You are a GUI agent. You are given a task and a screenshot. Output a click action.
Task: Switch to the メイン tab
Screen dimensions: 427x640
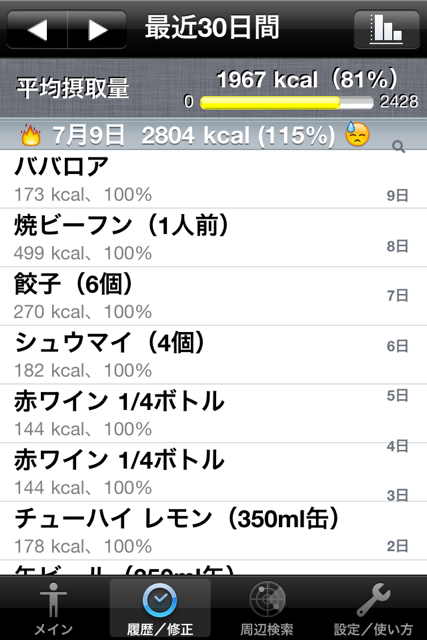coord(53,608)
